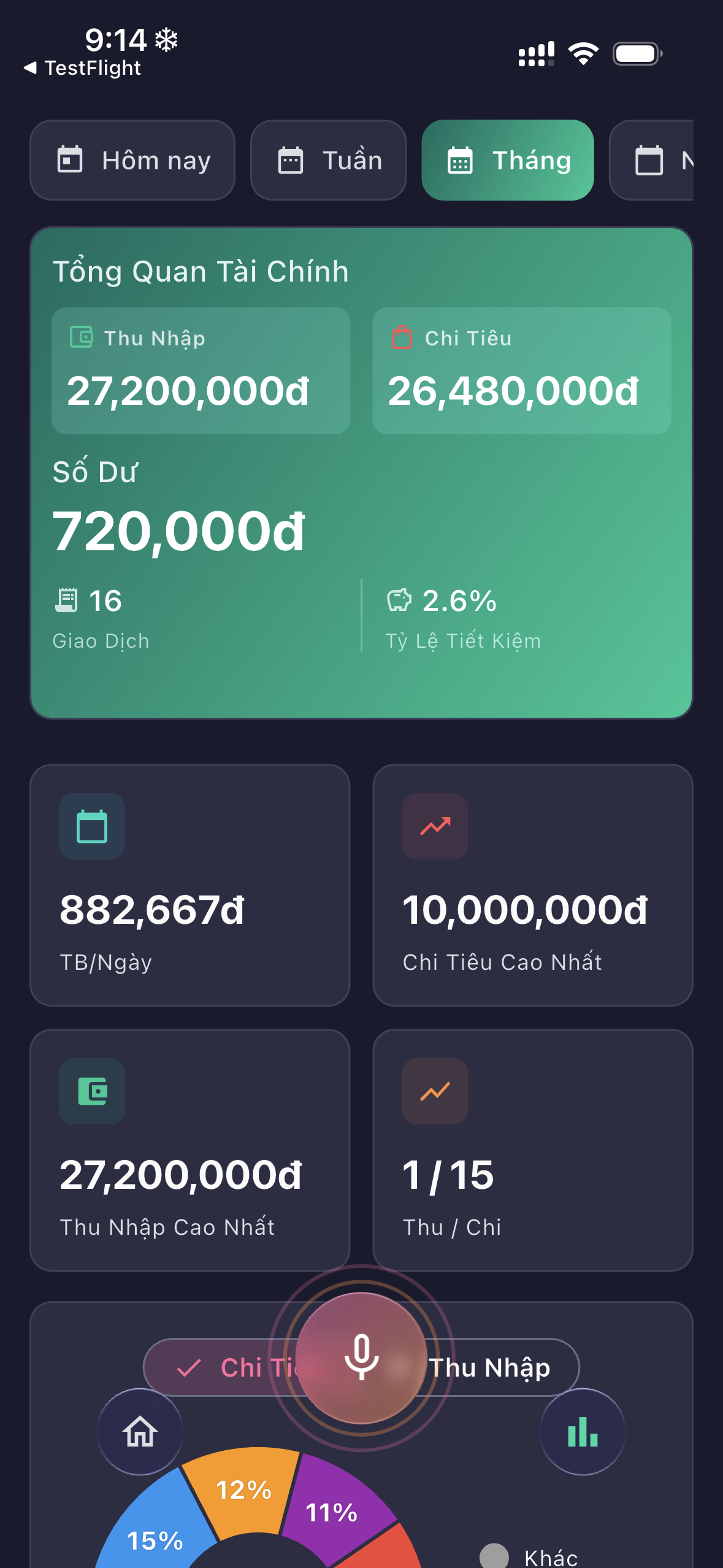Switch to the Hôm nay period

132,160
